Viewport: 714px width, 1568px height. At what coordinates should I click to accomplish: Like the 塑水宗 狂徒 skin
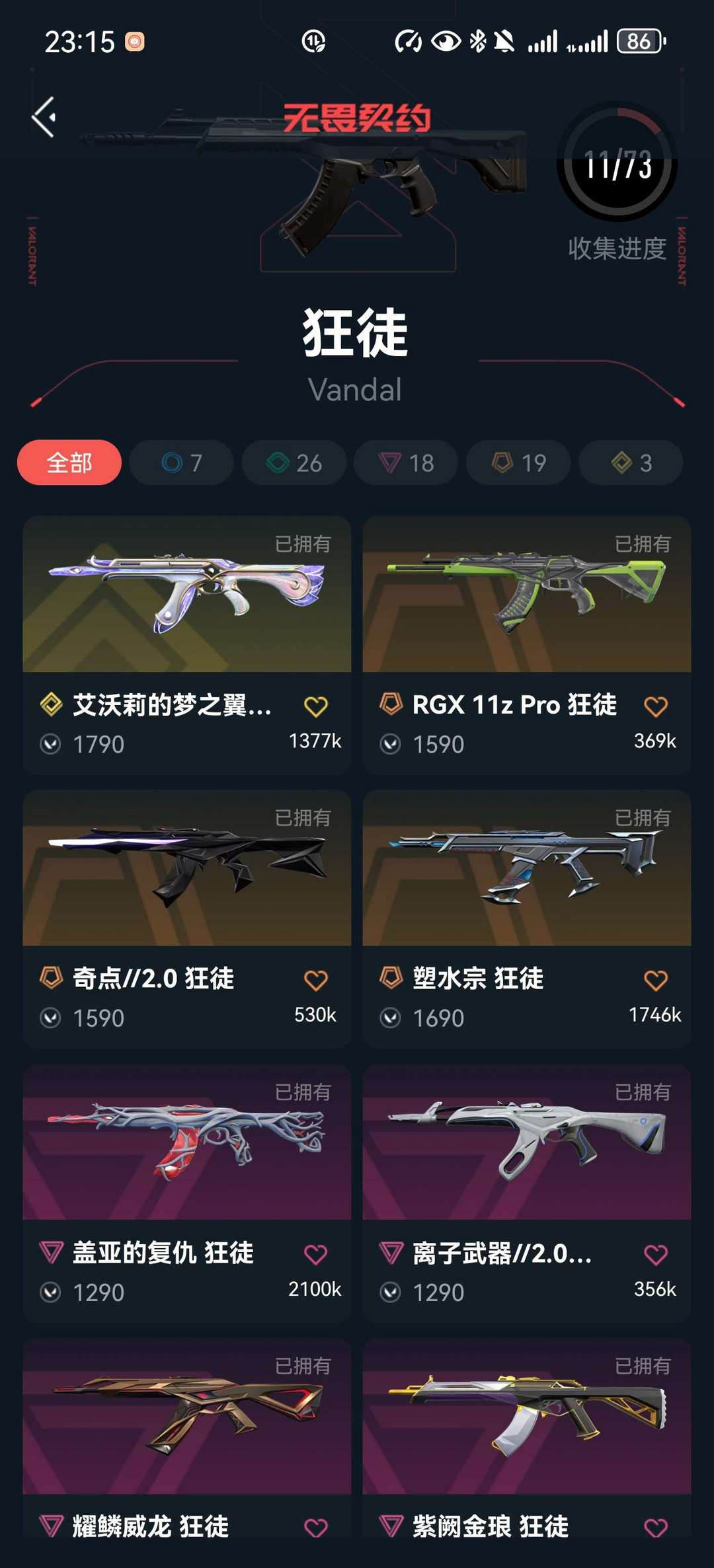pos(656,980)
